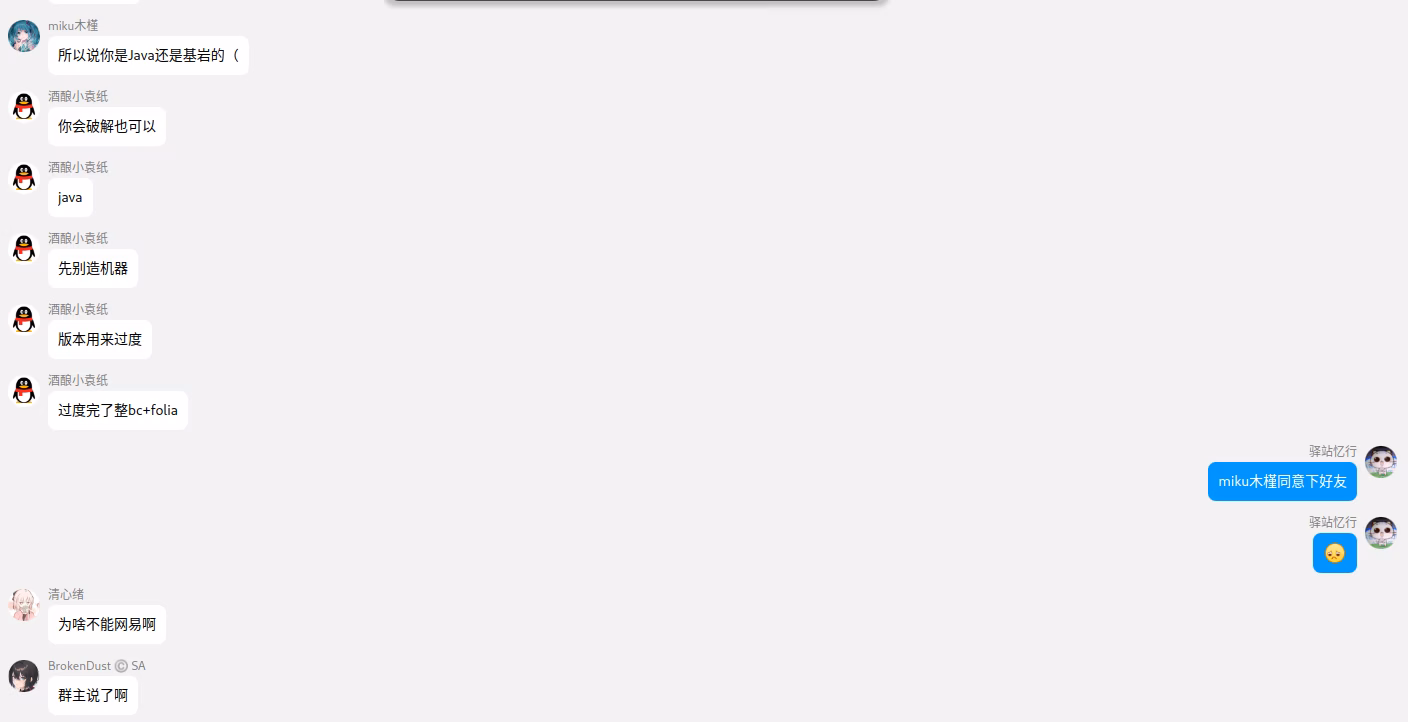Tap 驿站忆行's avatar beside 'miku木槿同意下好友'
The width and height of the screenshot is (1408, 722).
[1380, 461]
